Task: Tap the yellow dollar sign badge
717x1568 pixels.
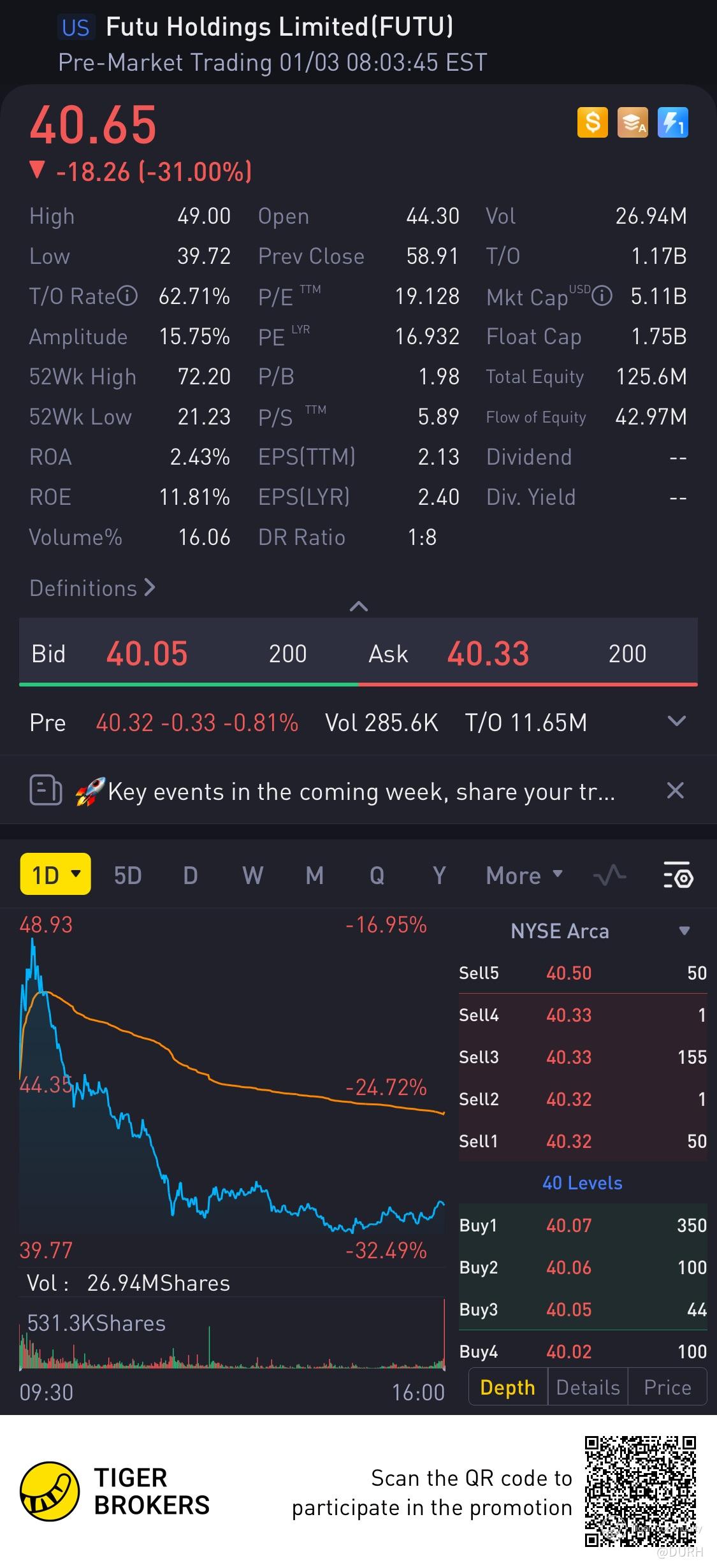Action: (592, 122)
